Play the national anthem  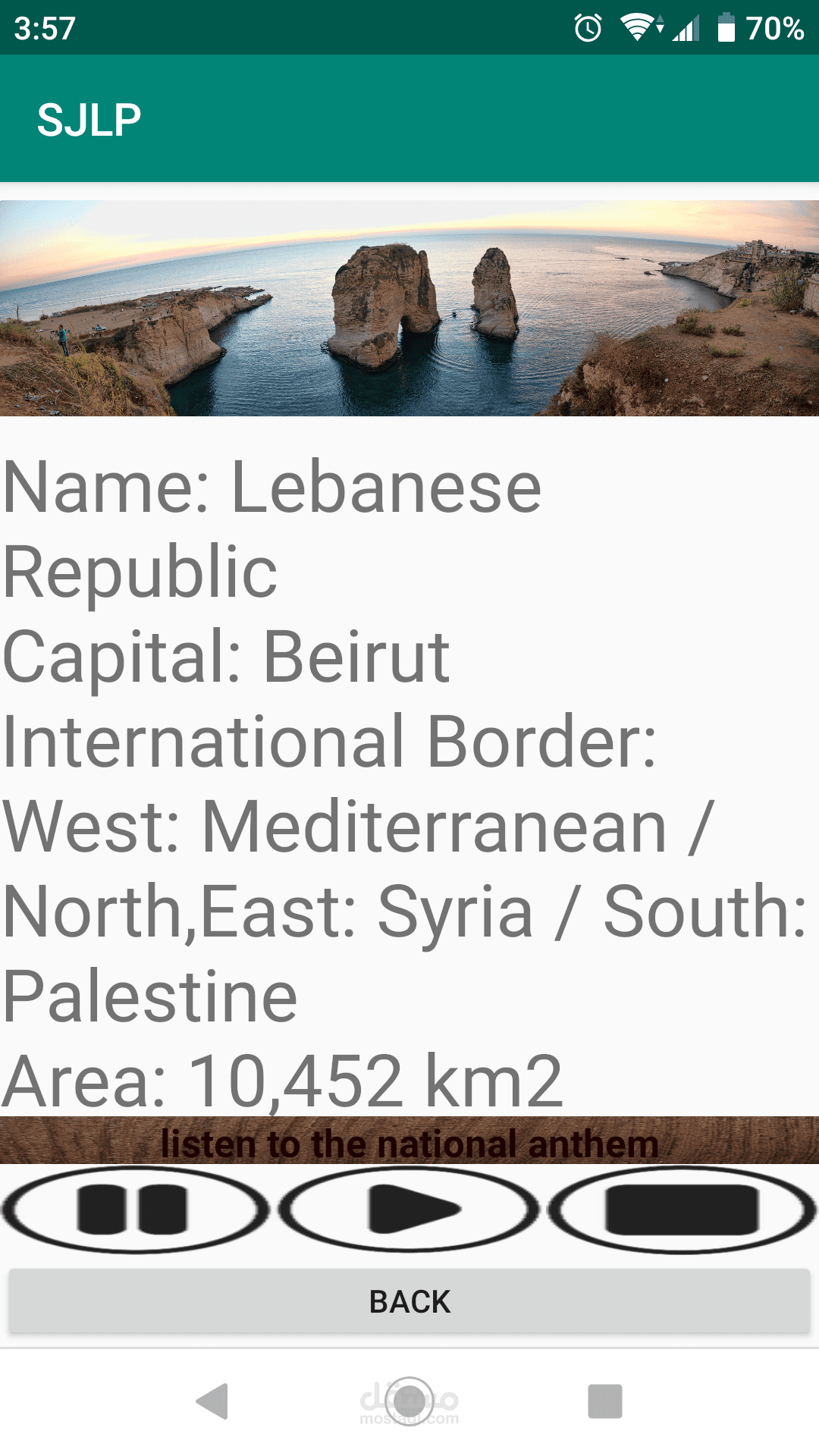[409, 1210]
